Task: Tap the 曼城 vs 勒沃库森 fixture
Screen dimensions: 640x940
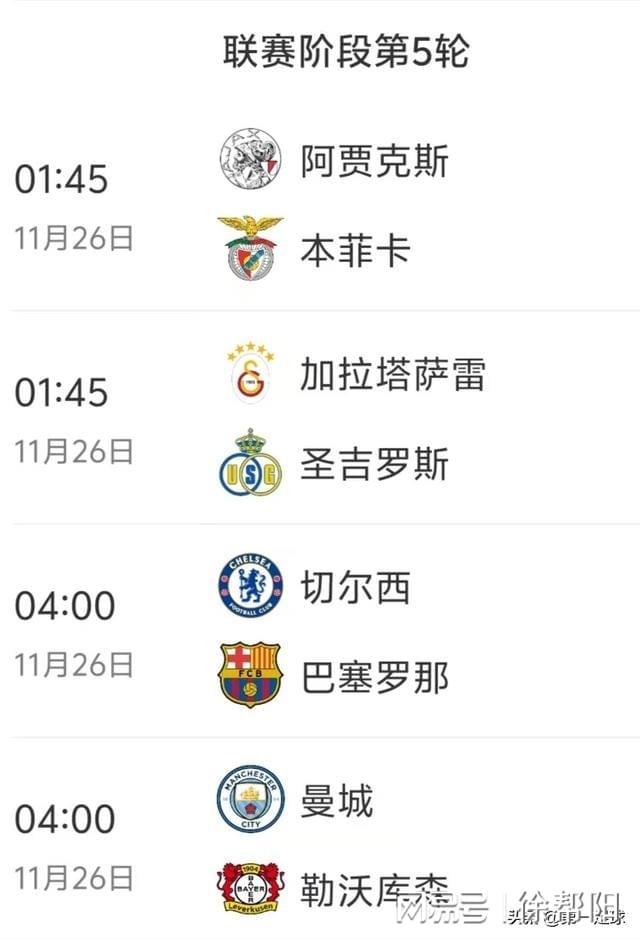Action: tap(320, 845)
